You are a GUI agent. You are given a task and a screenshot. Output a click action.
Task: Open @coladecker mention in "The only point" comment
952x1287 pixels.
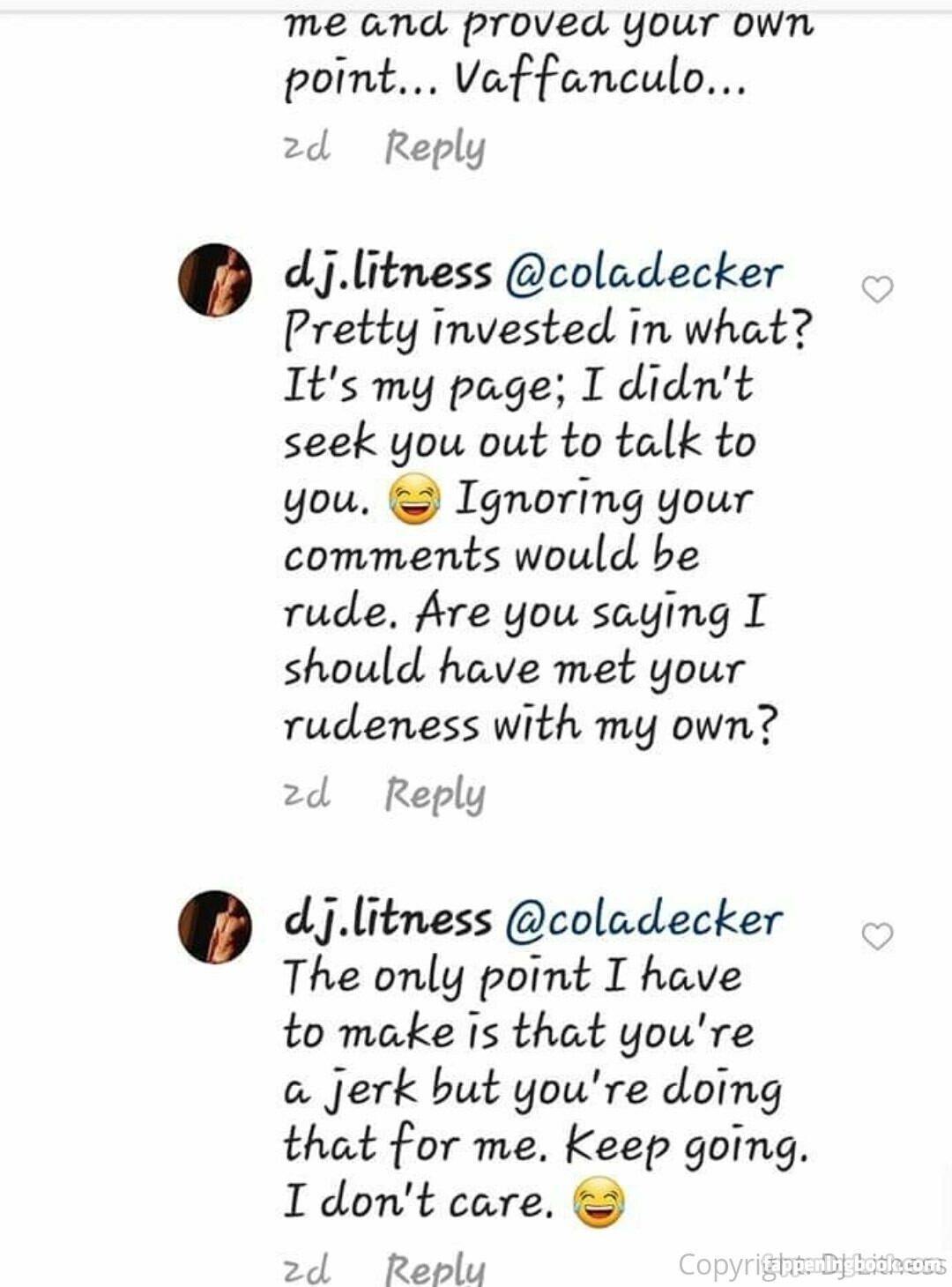(643, 920)
